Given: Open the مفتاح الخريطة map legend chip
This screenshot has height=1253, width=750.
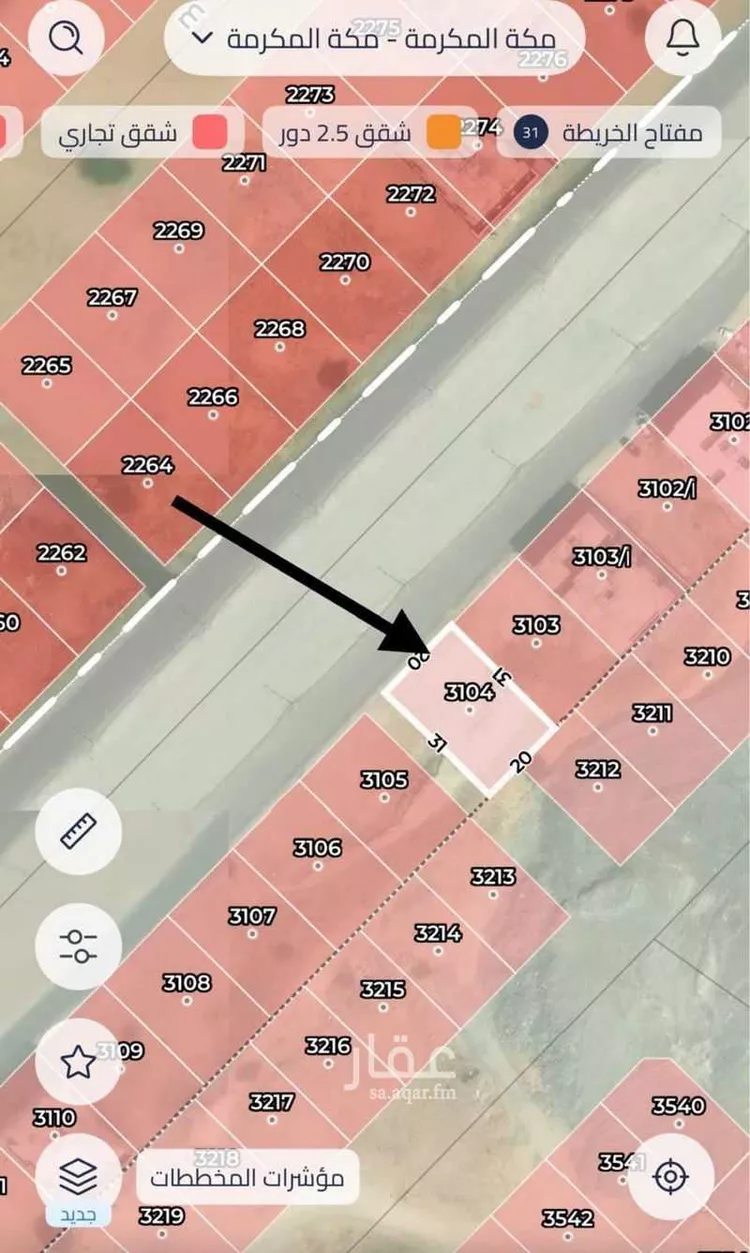Looking at the screenshot, I should (x=609, y=133).
